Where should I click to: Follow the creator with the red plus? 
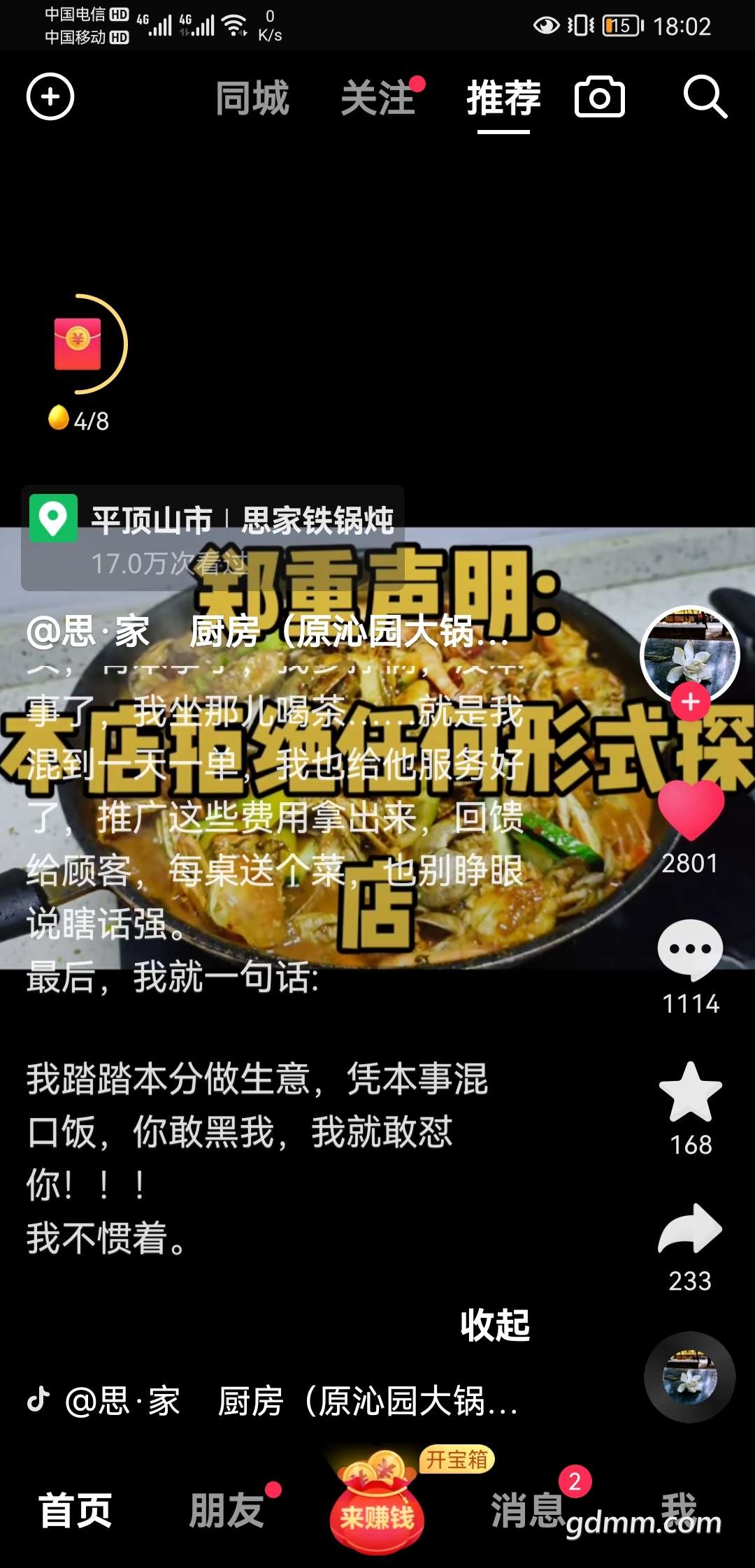tap(691, 702)
